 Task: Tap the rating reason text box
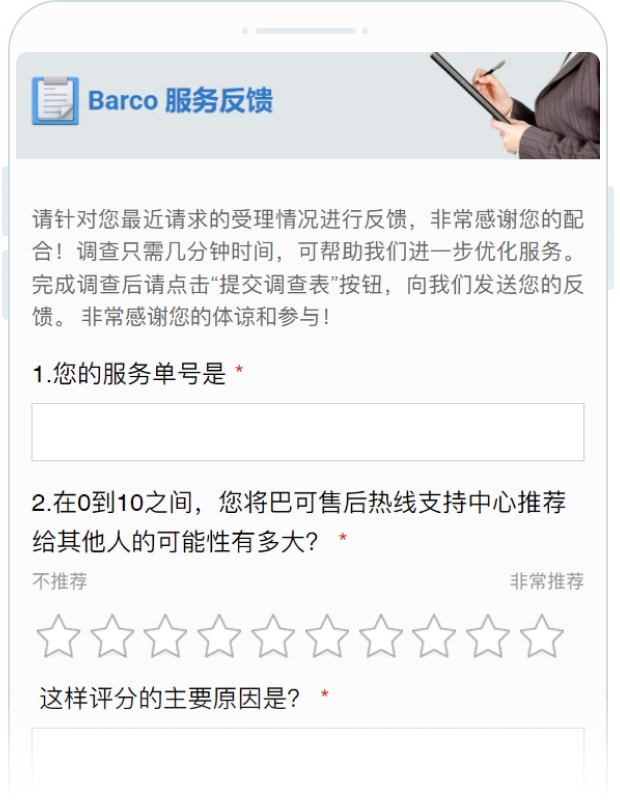(x=307, y=760)
